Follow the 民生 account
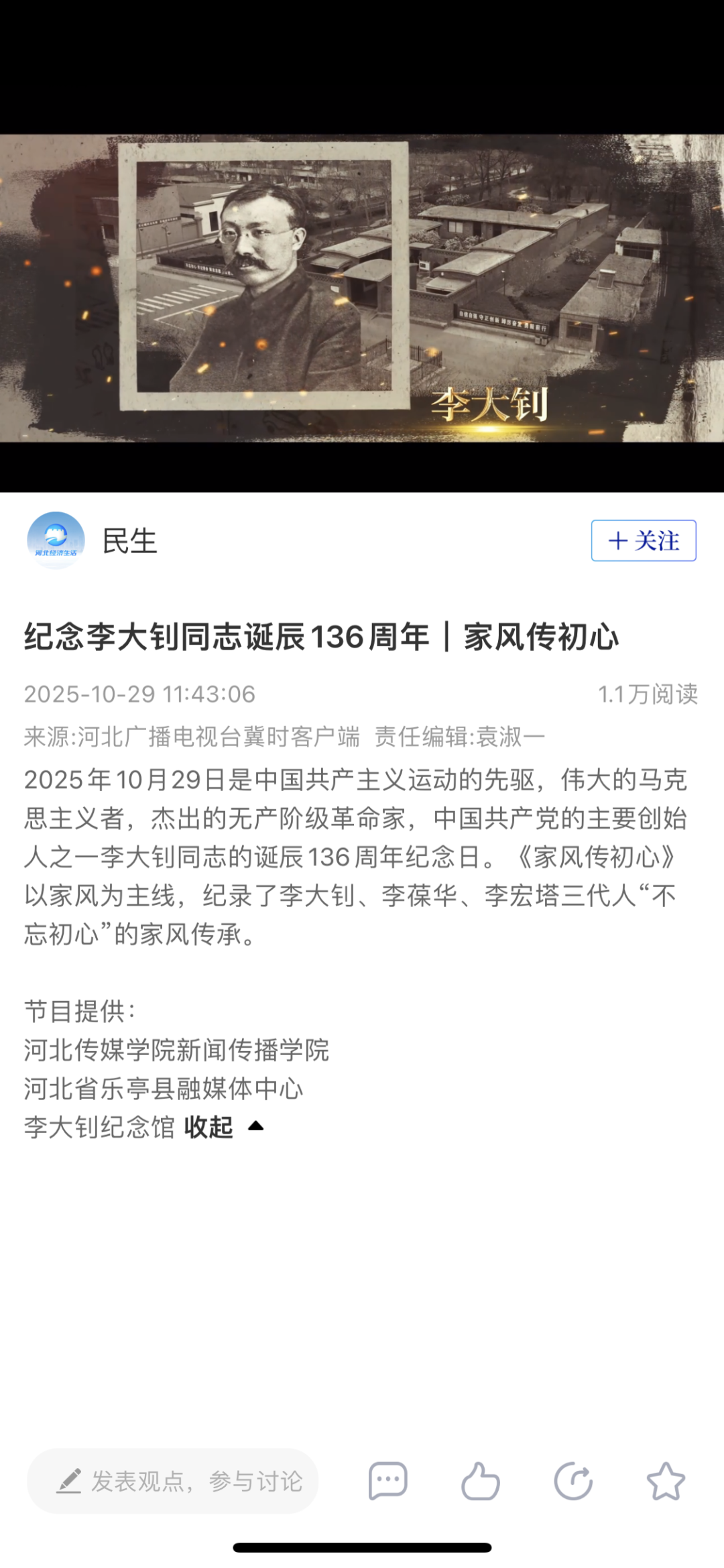724x1568 pixels. pyautogui.click(x=643, y=540)
